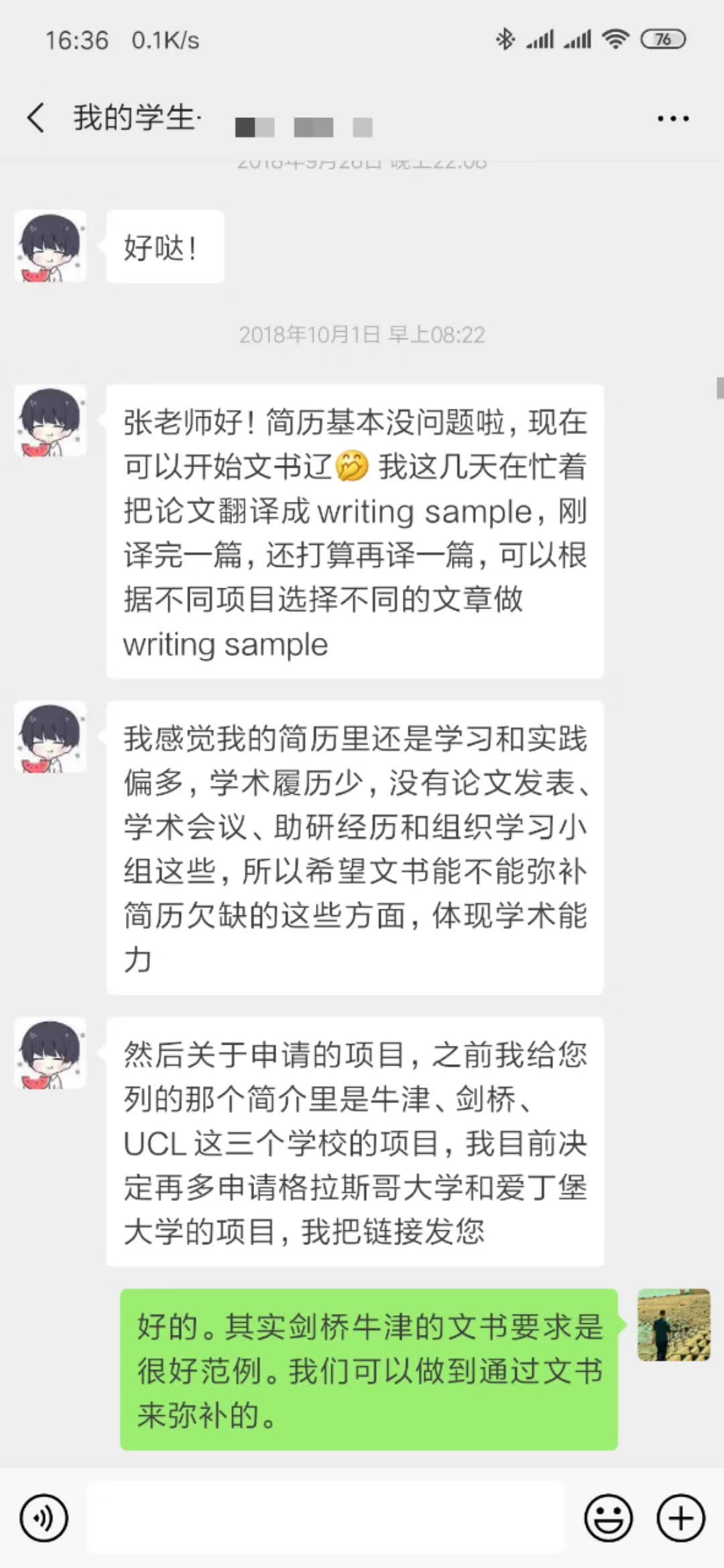Open the emoji picker
The width and height of the screenshot is (724, 1568).
pyautogui.click(x=609, y=1518)
